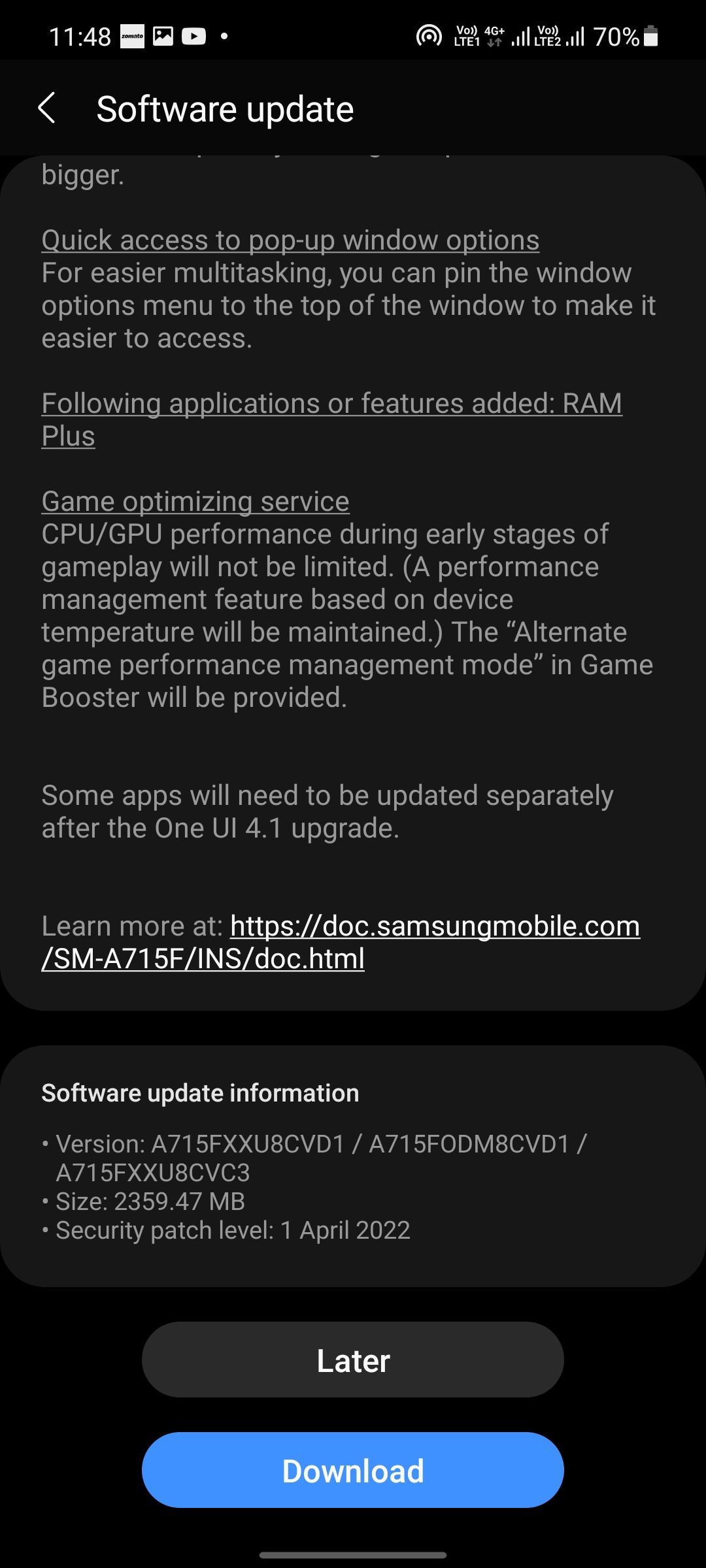This screenshot has width=706, height=1568.
Task: Tap the Software update title
Action: point(224,108)
